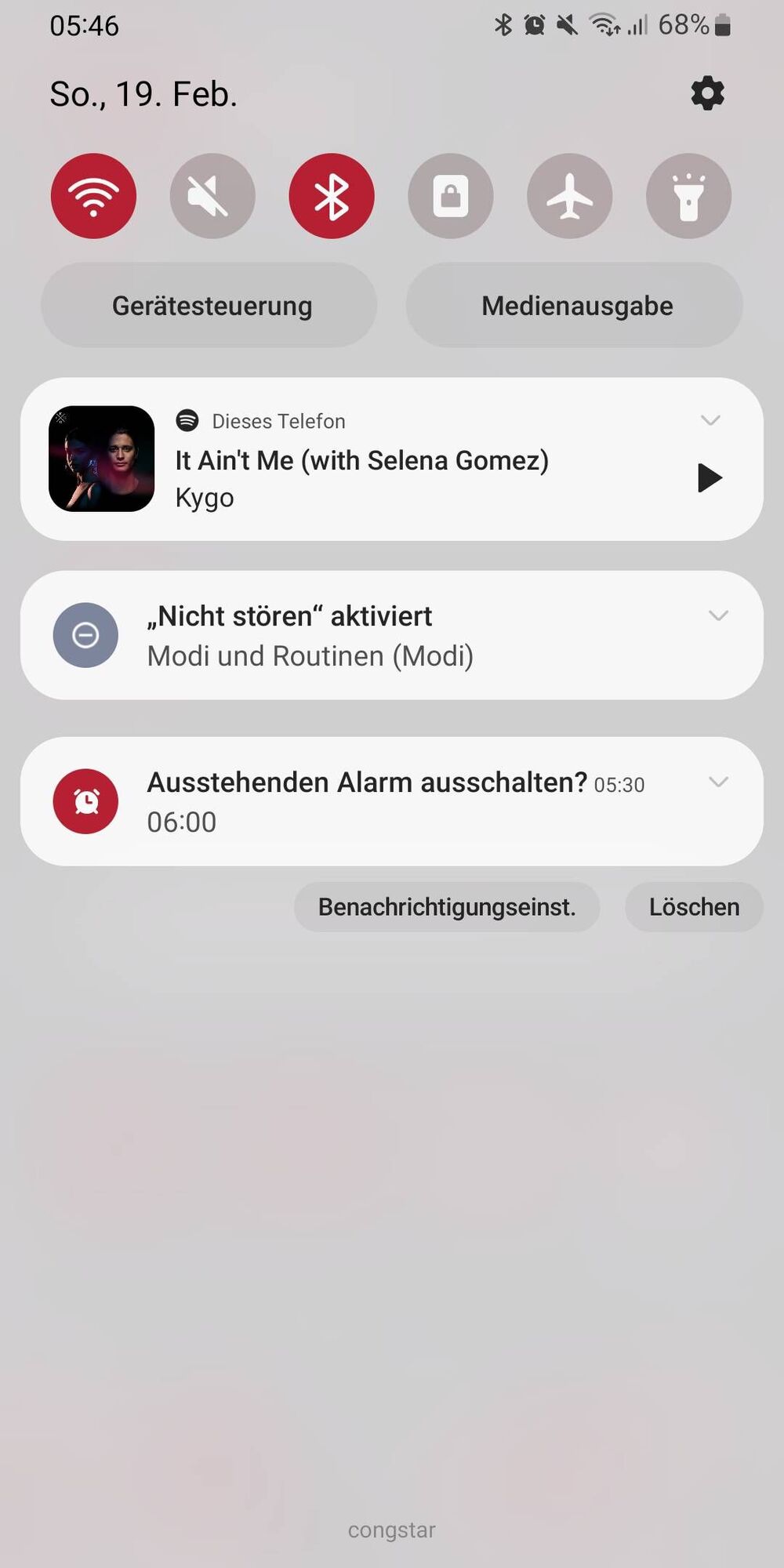Open the Ausstehenden Alarm ausschalten notification

[x=353, y=801]
